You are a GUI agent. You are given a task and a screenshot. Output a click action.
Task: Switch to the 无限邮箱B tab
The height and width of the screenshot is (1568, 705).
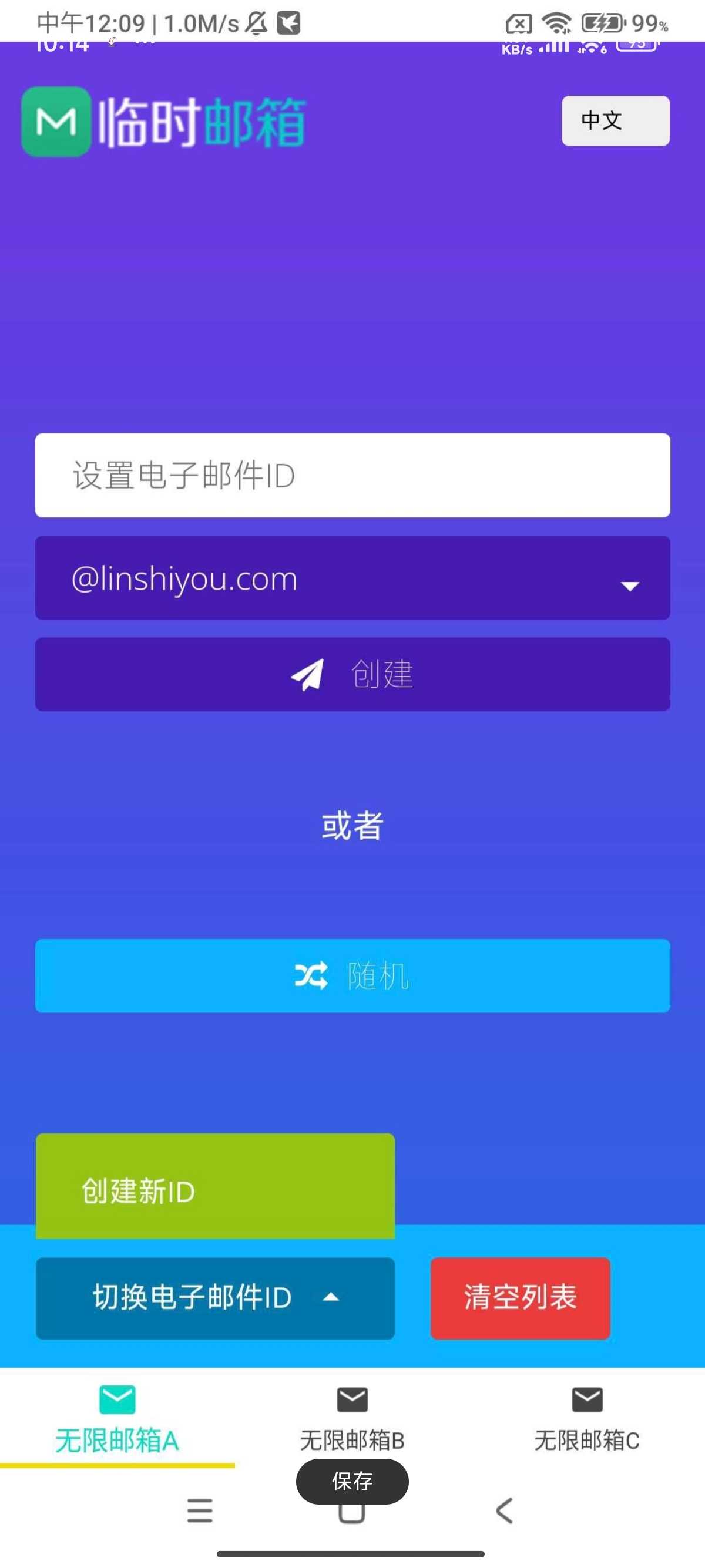click(352, 1421)
